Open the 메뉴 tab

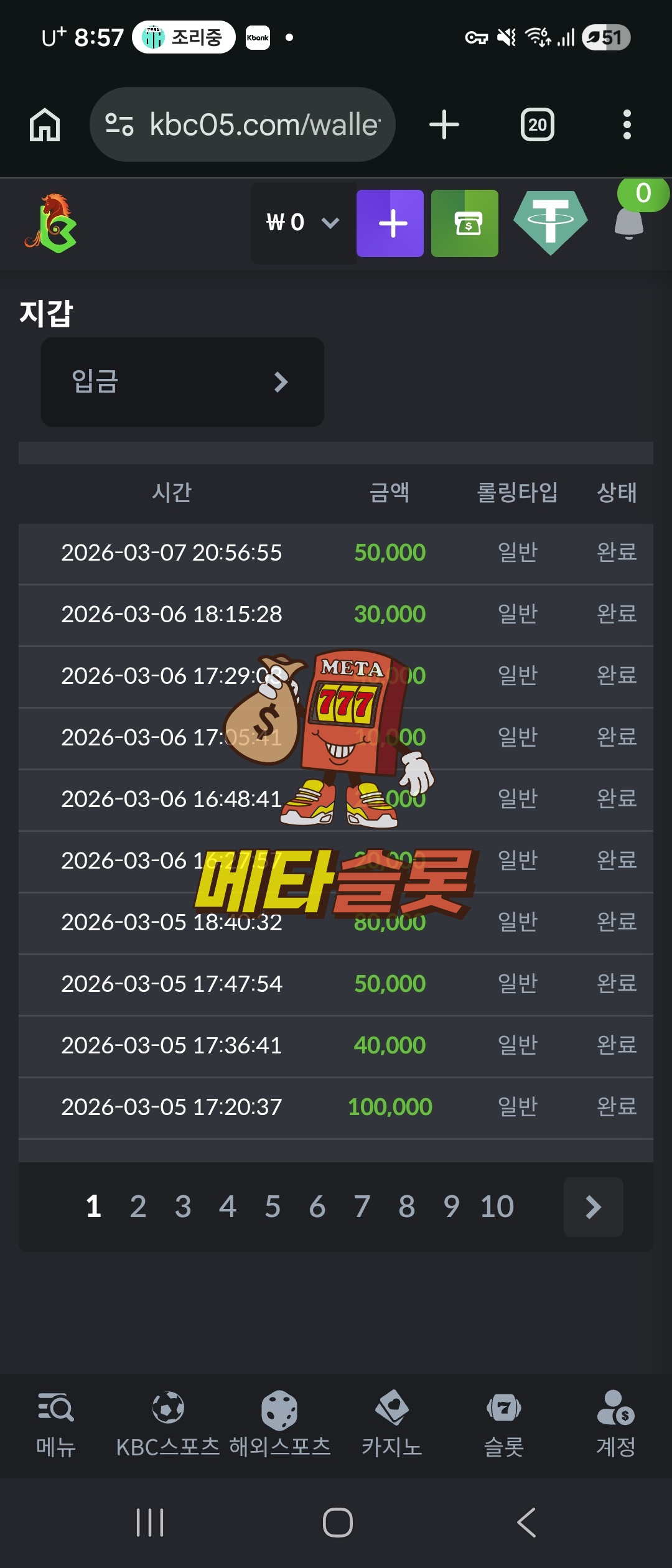pos(56,1424)
